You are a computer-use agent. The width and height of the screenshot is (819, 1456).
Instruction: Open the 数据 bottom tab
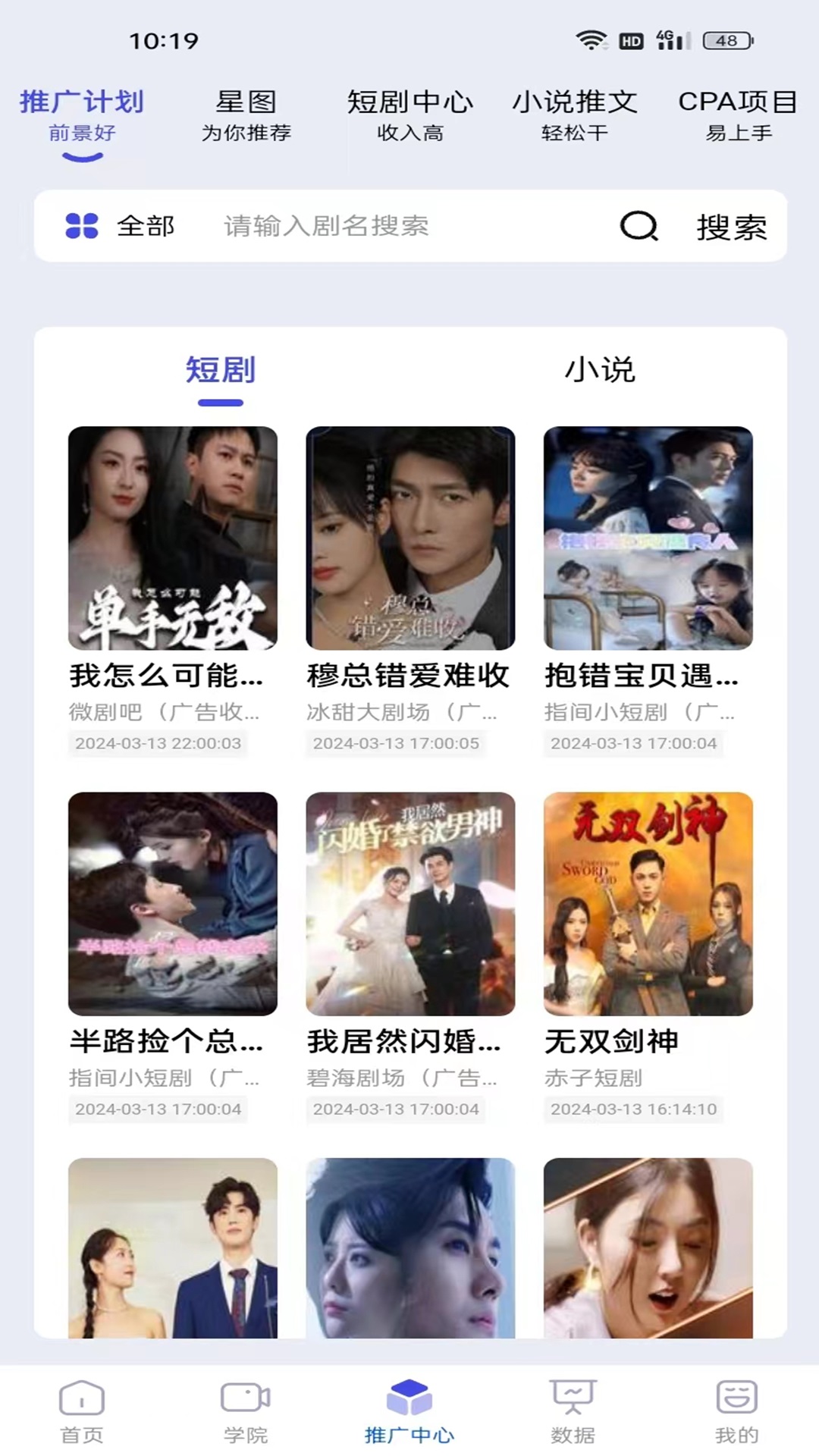click(x=573, y=1410)
